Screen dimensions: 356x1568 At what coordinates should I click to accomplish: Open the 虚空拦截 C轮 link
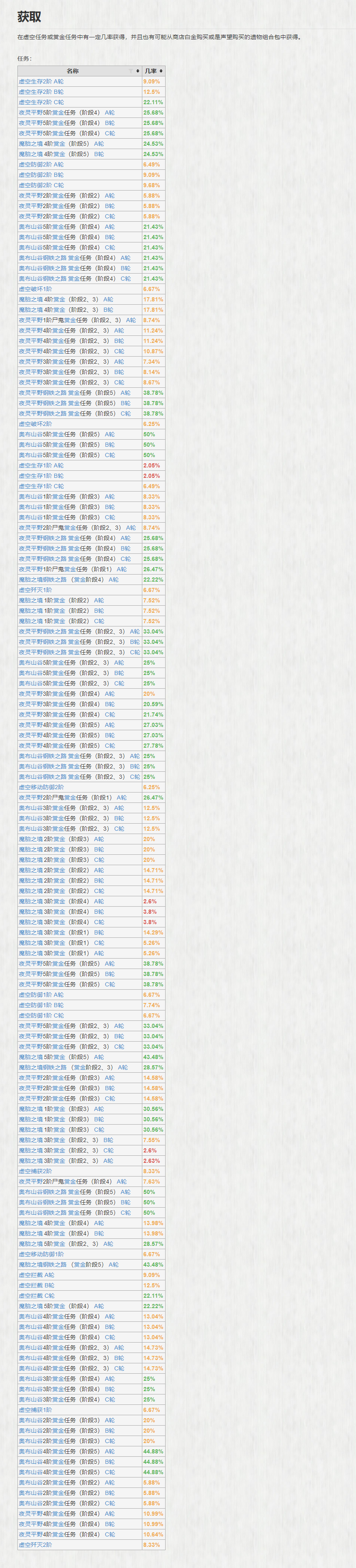(37, 1295)
